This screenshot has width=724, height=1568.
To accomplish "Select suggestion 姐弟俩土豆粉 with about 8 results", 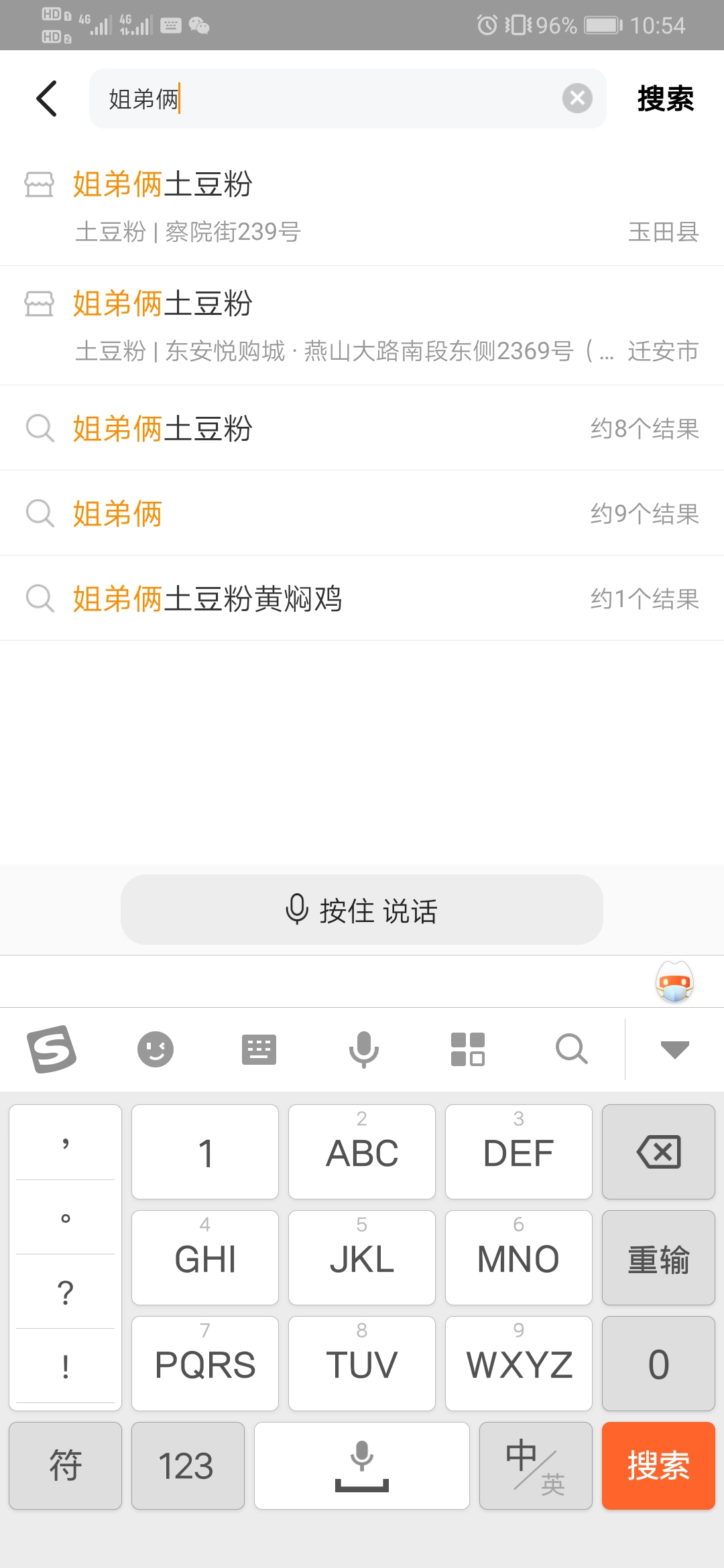I will 362,428.
